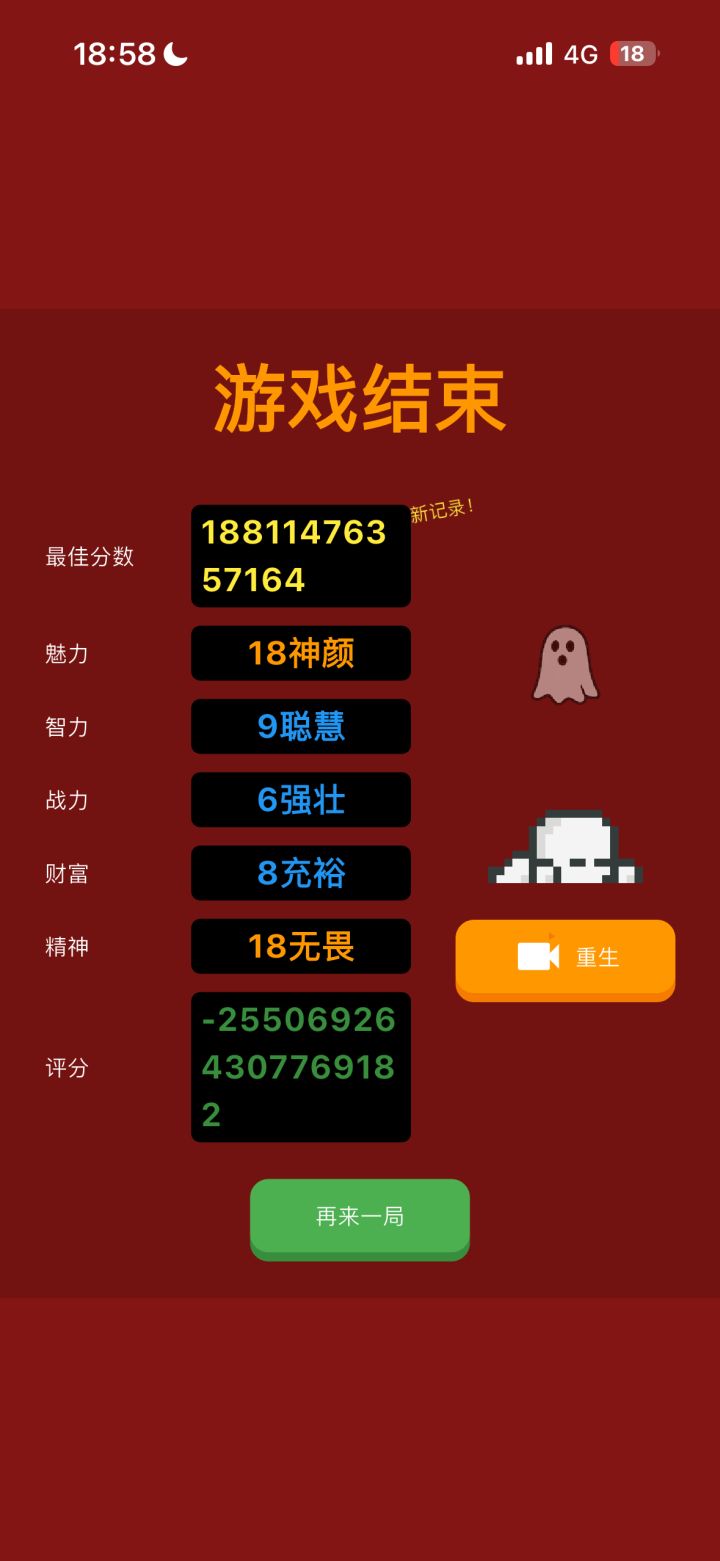
Task: Tap the 游戏结束 title text
Action: point(360,395)
